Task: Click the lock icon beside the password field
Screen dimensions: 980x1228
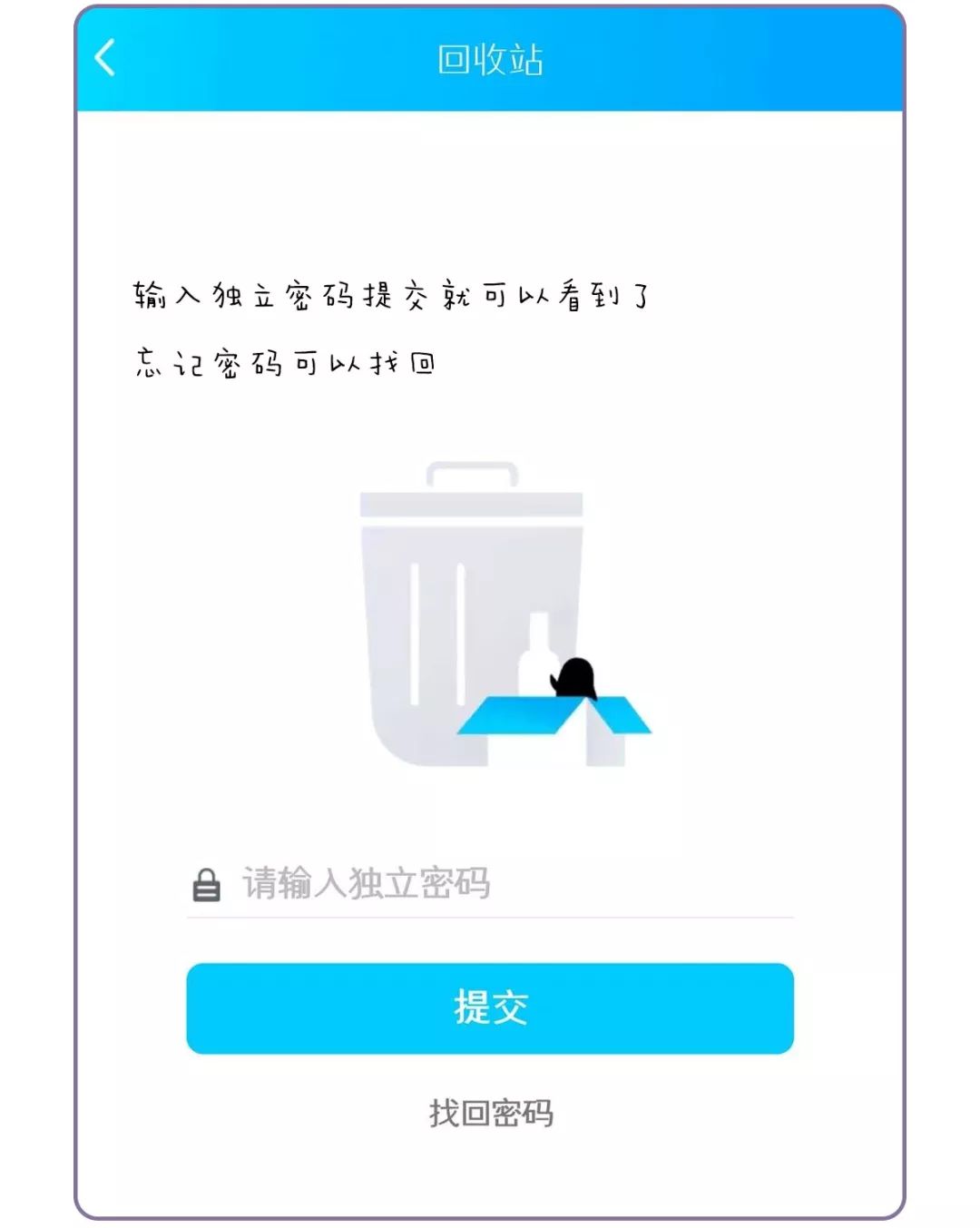Action: tap(207, 882)
